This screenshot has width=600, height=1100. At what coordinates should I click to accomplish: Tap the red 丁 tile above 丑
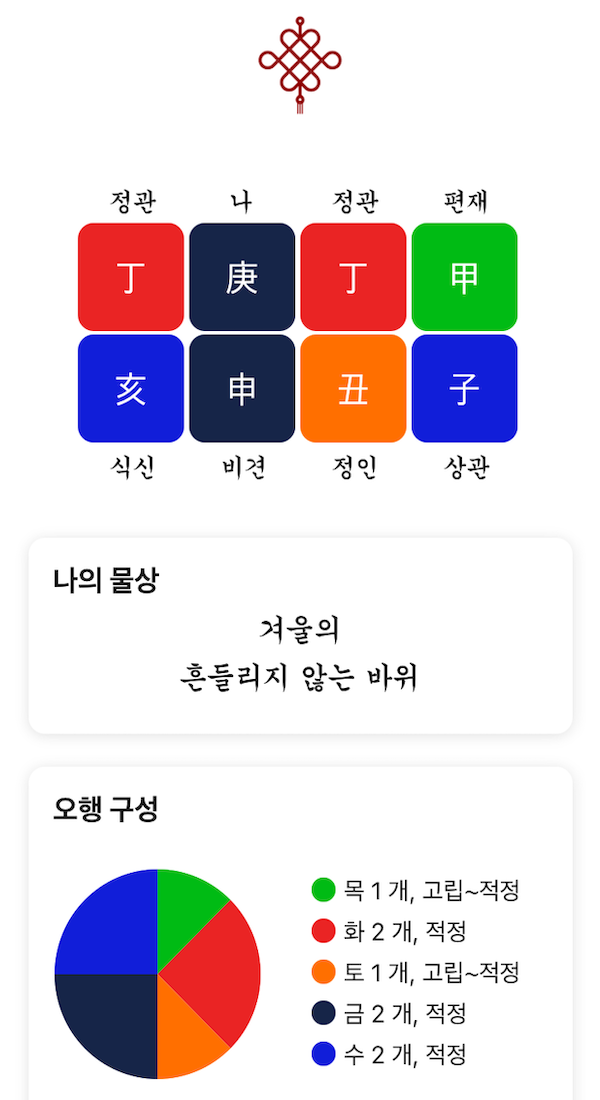click(x=354, y=277)
